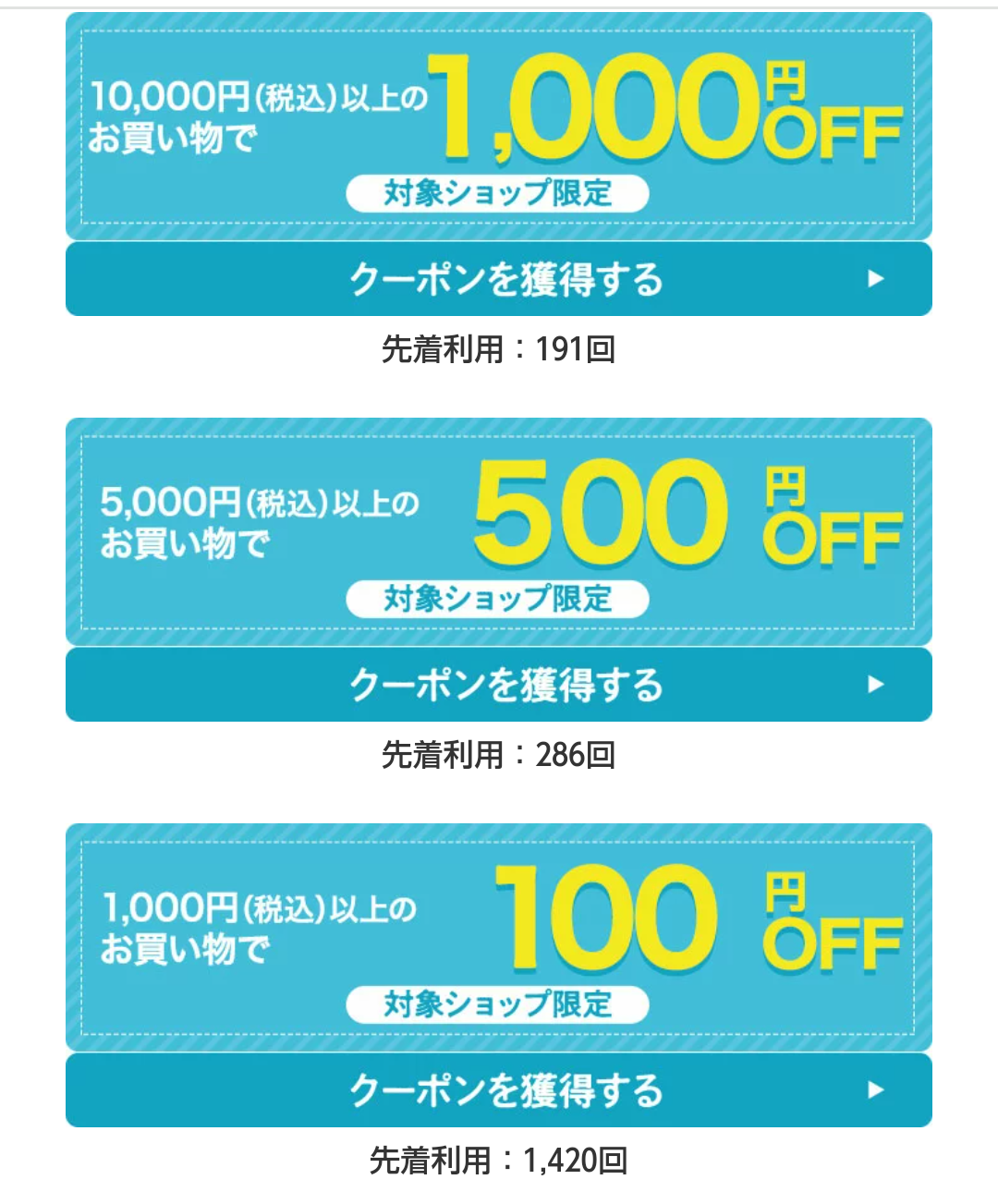Open the 500円 OFF coupon banner
Screen dimensions: 998x1204
click(x=499, y=531)
